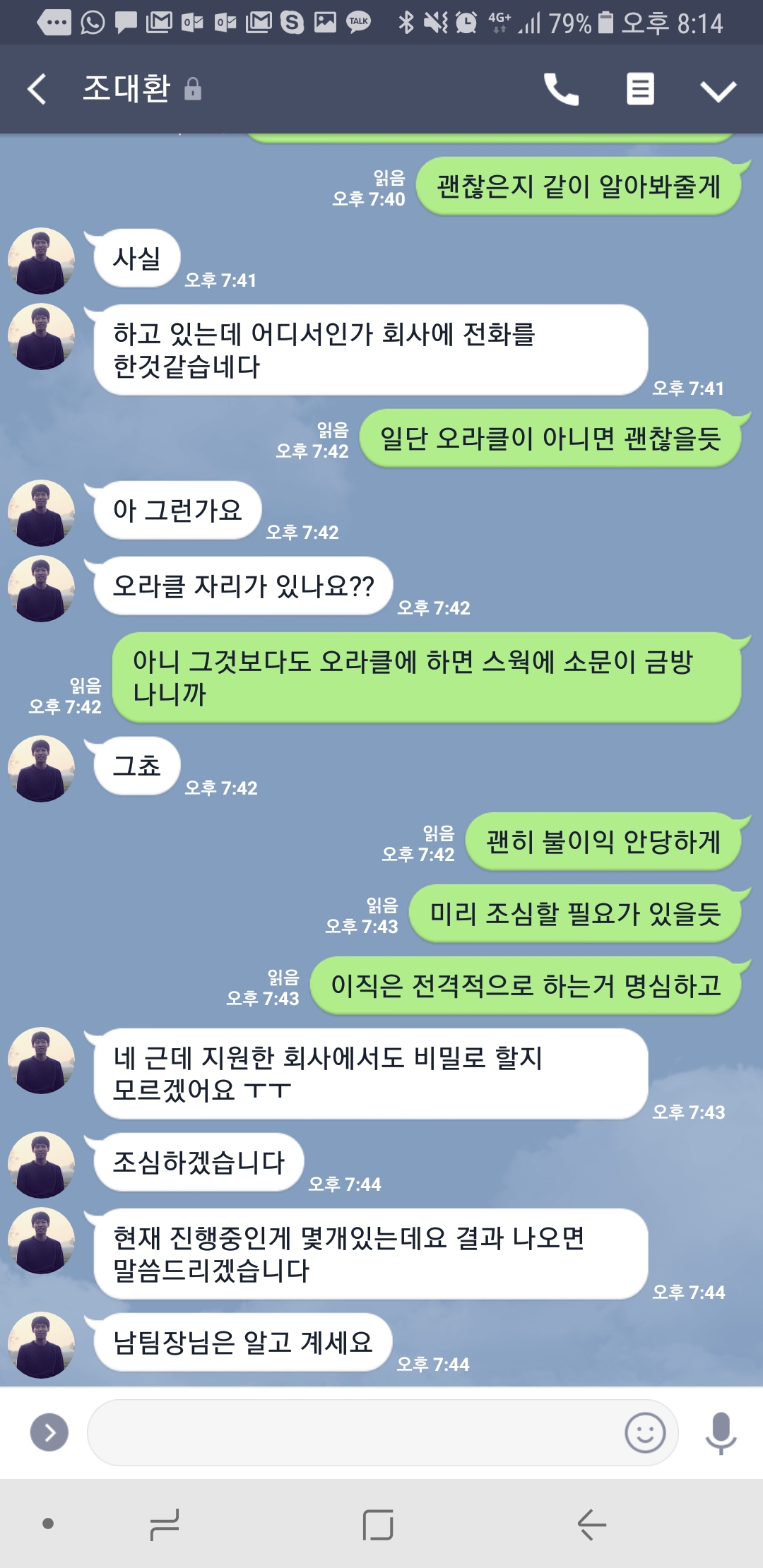
Task: Go back from the 조대환 chat
Action: [x=37, y=90]
